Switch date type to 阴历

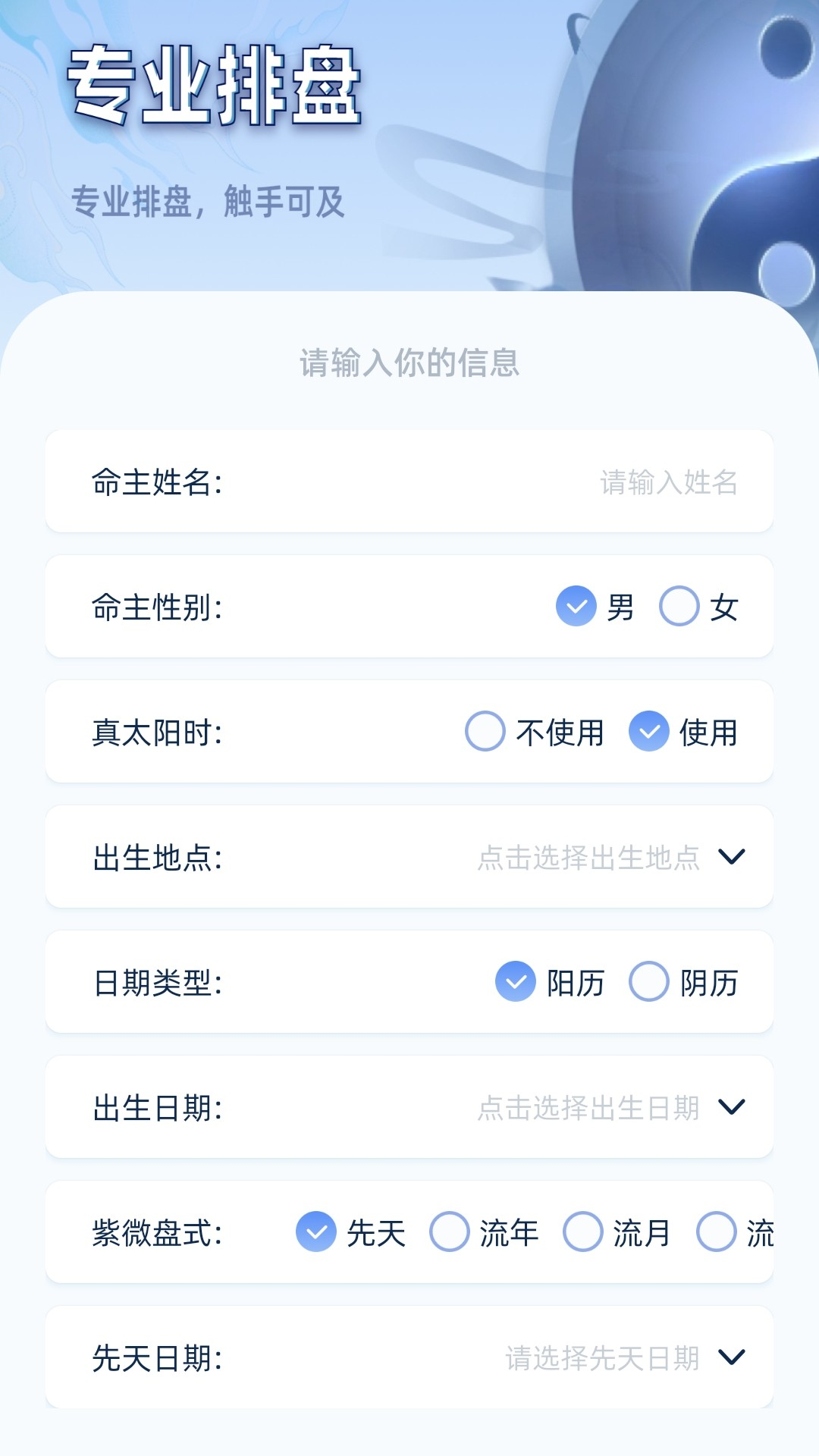pos(649,983)
